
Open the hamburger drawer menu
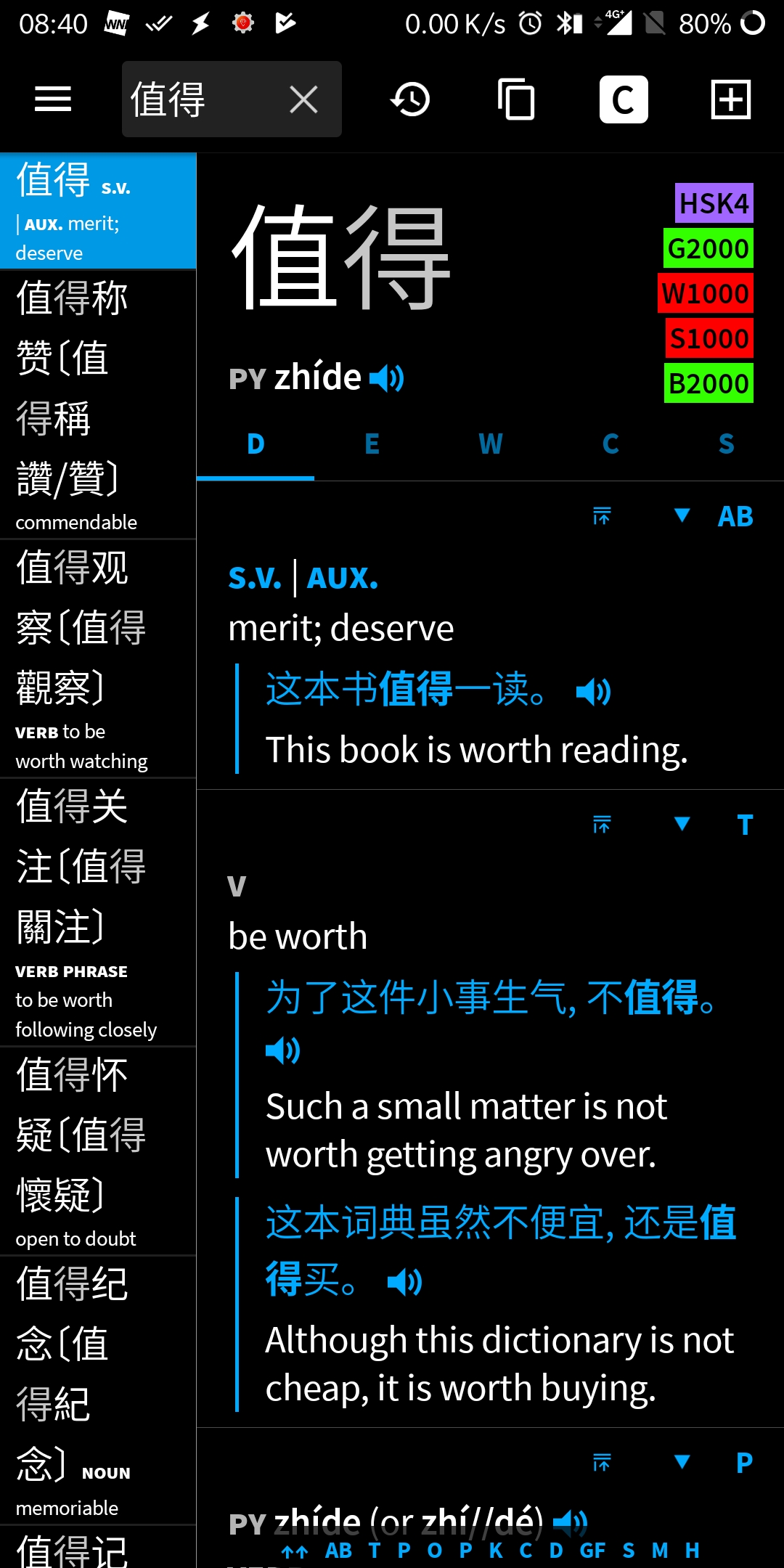click(x=53, y=99)
